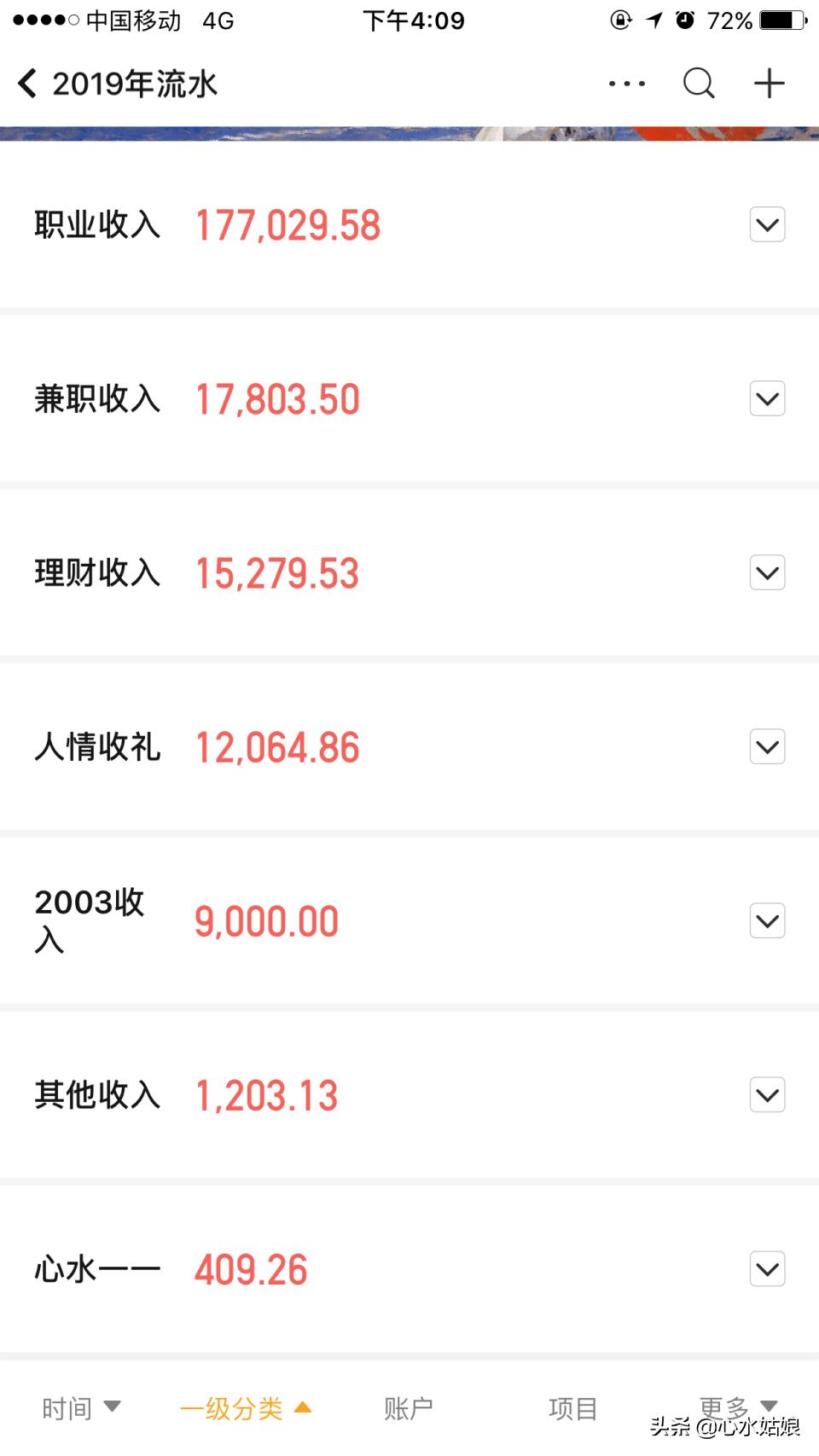Image resolution: width=819 pixels, height=1456 pixels.
Task: Switch to the 账户 tab
Action: coord(408,1407)
